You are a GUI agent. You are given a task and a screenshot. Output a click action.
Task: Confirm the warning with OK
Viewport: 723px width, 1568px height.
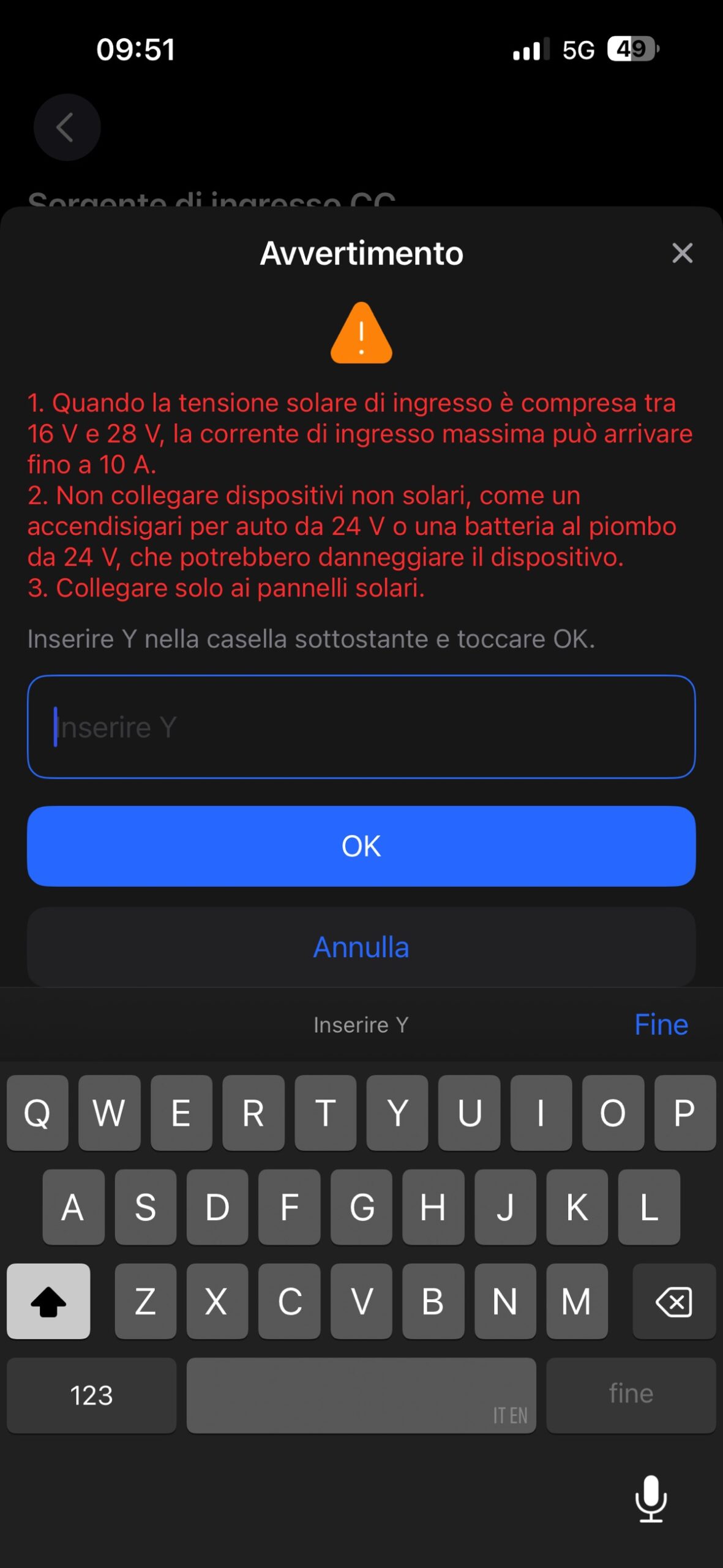click(x=361, y=846)
